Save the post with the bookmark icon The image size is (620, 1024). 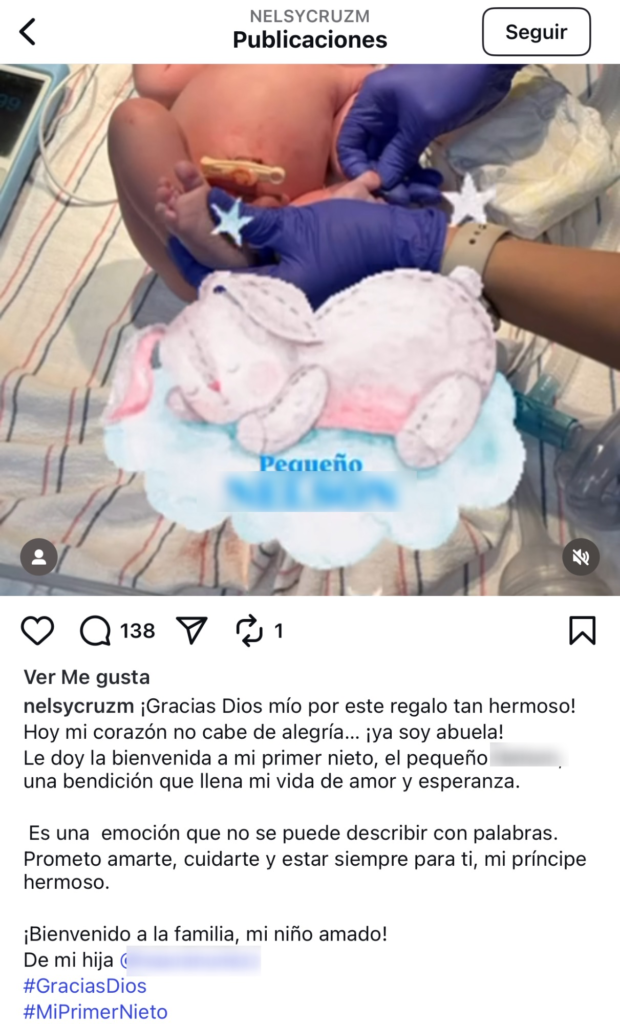point(582,630)
